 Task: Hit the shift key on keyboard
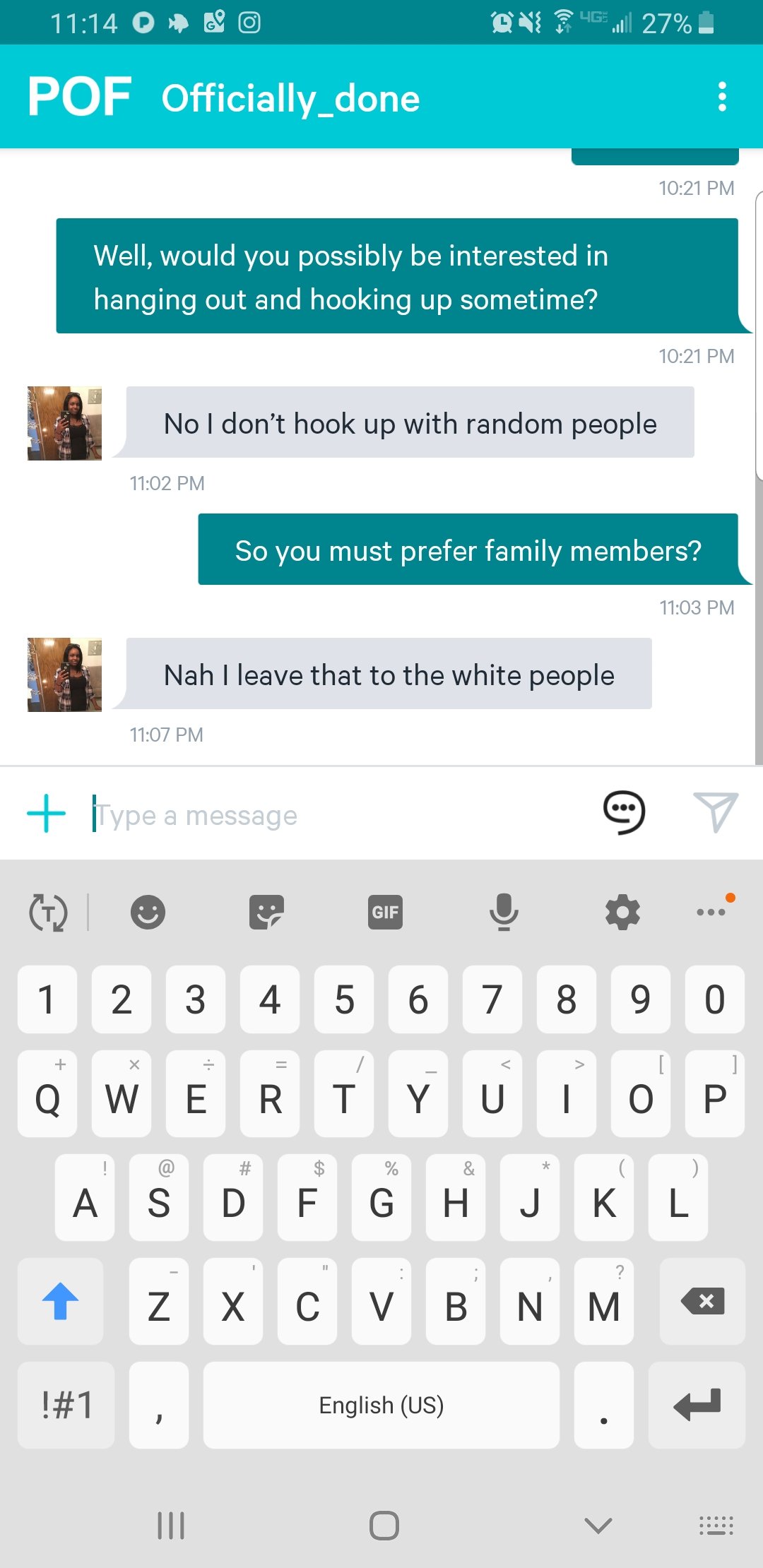61,1301
